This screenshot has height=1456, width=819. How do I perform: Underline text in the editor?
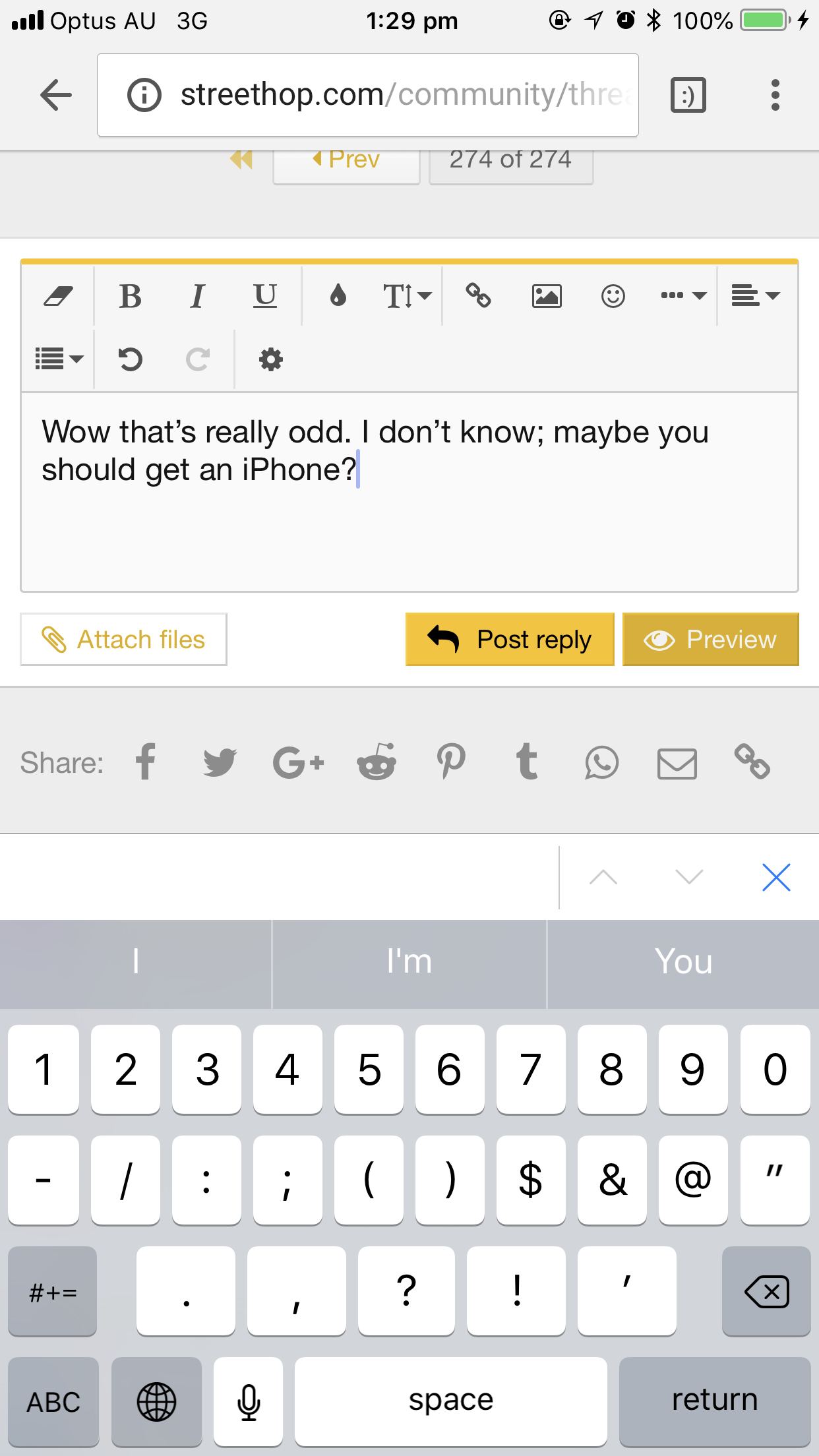click(x=265, y=296)
